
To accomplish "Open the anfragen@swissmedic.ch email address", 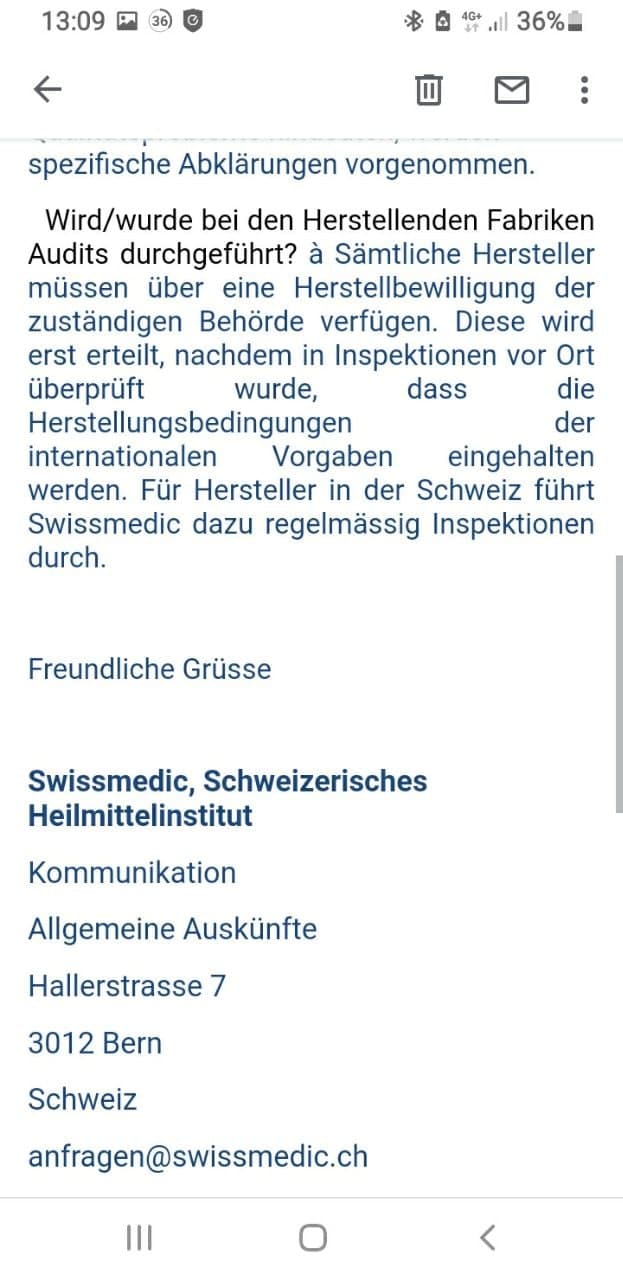I will [x=198, y=1157].
